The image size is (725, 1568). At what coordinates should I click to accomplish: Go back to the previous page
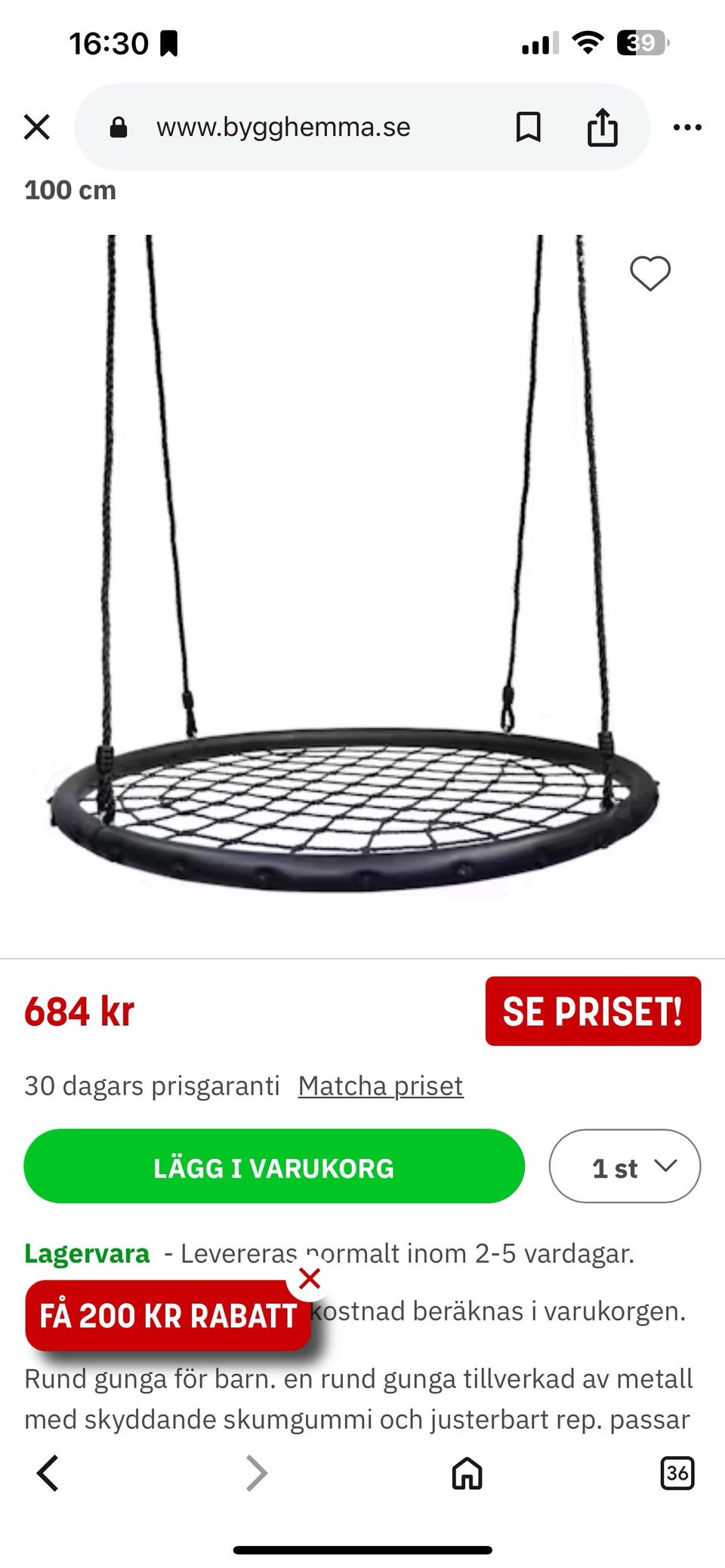point(48,1473)
